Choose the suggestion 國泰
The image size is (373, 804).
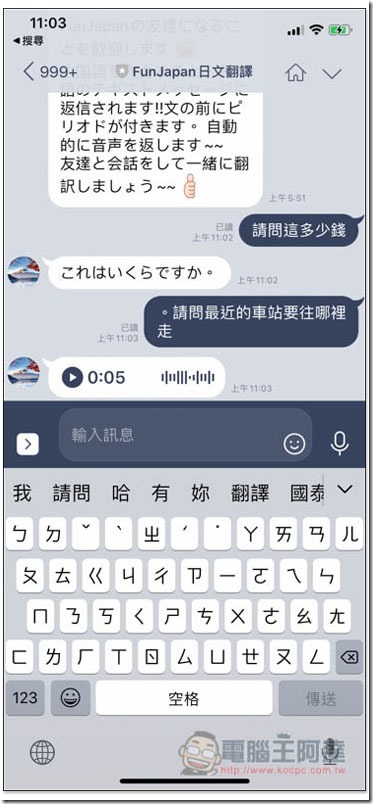307,494
